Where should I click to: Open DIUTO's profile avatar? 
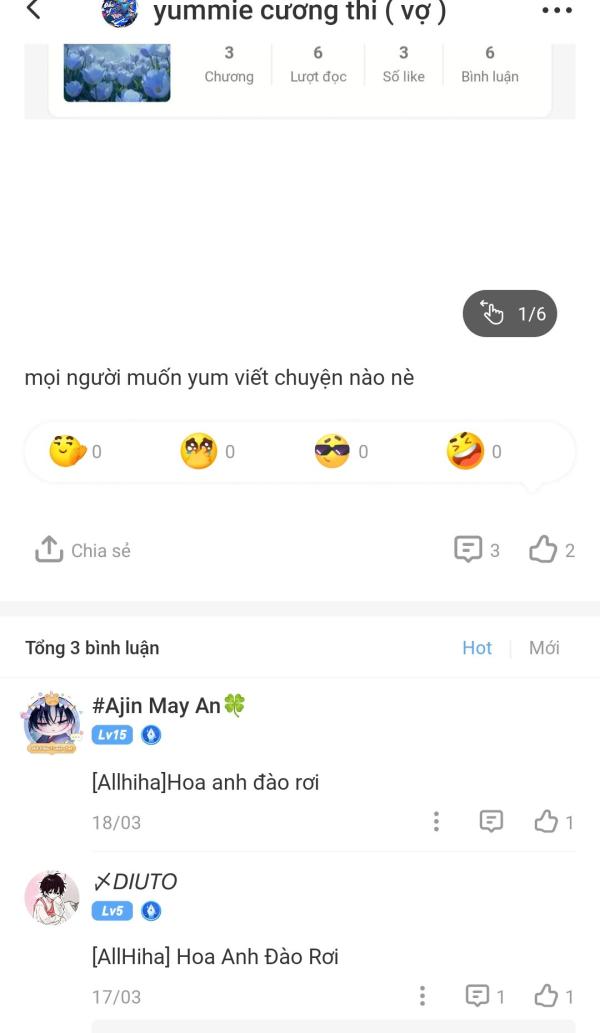tap(51, 897)
